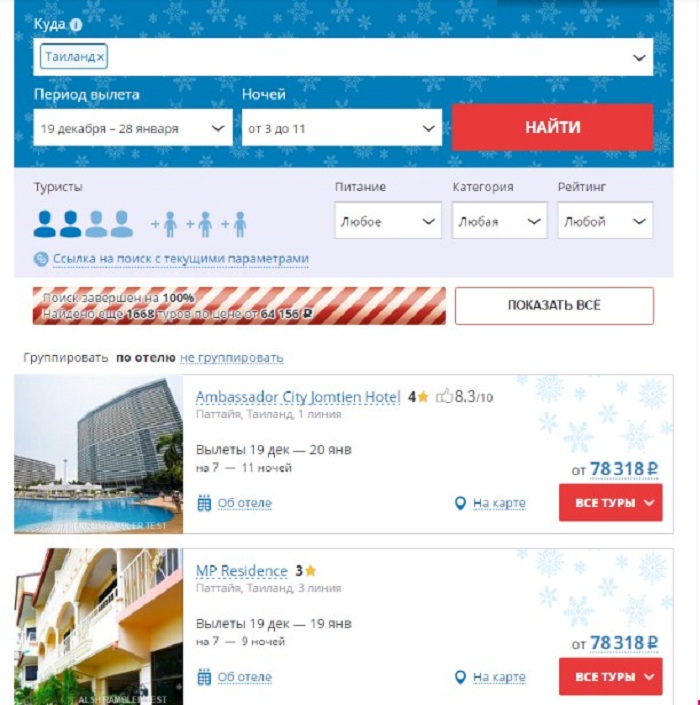This screenshot has height=705, width=700.
Task: Open Ambassador City Jomtien Hotel page
Action: pyautogui.click(x=298, y=397)
